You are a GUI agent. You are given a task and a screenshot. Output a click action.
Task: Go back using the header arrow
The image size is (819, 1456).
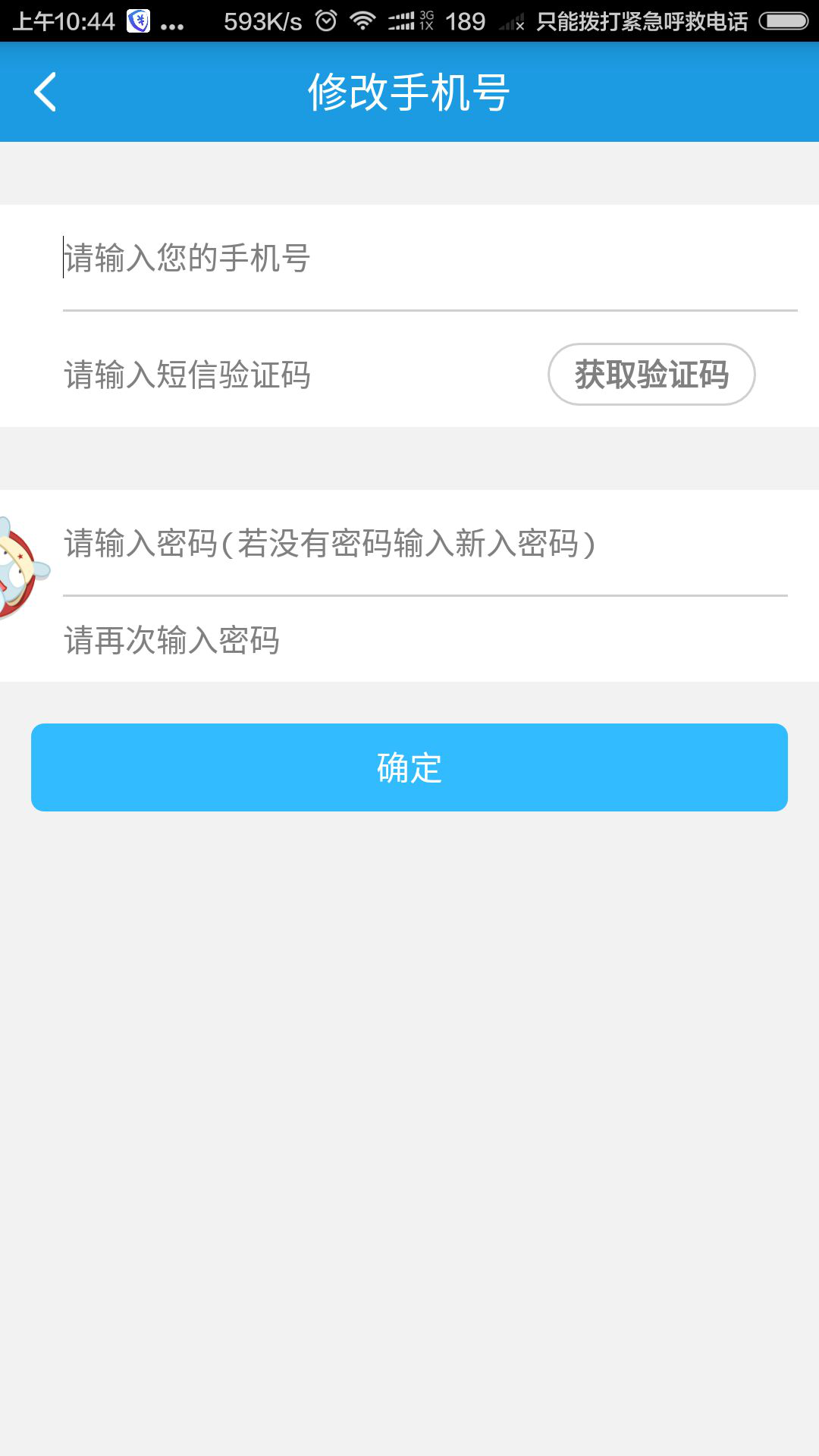point(45,92)
